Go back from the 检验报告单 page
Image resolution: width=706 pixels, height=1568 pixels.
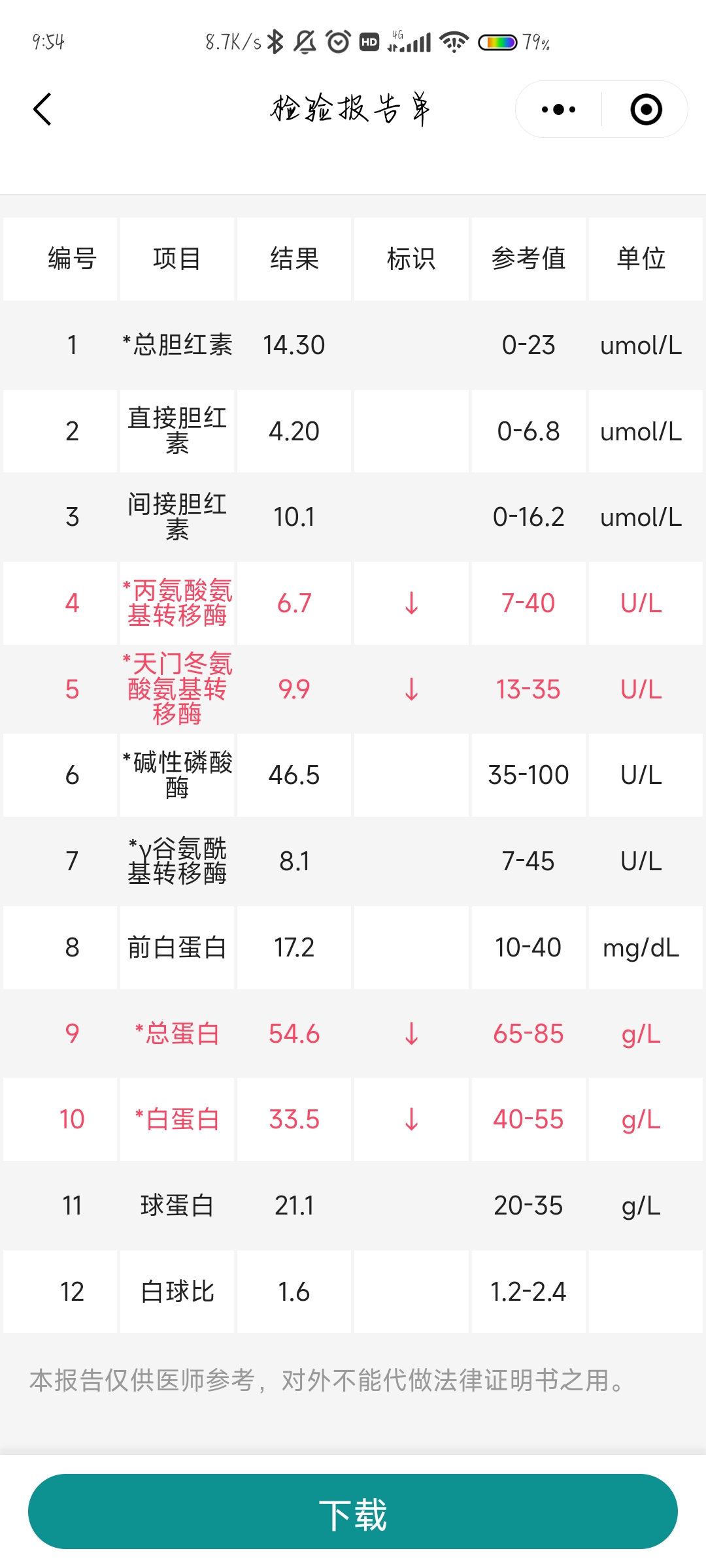point(43,109)
